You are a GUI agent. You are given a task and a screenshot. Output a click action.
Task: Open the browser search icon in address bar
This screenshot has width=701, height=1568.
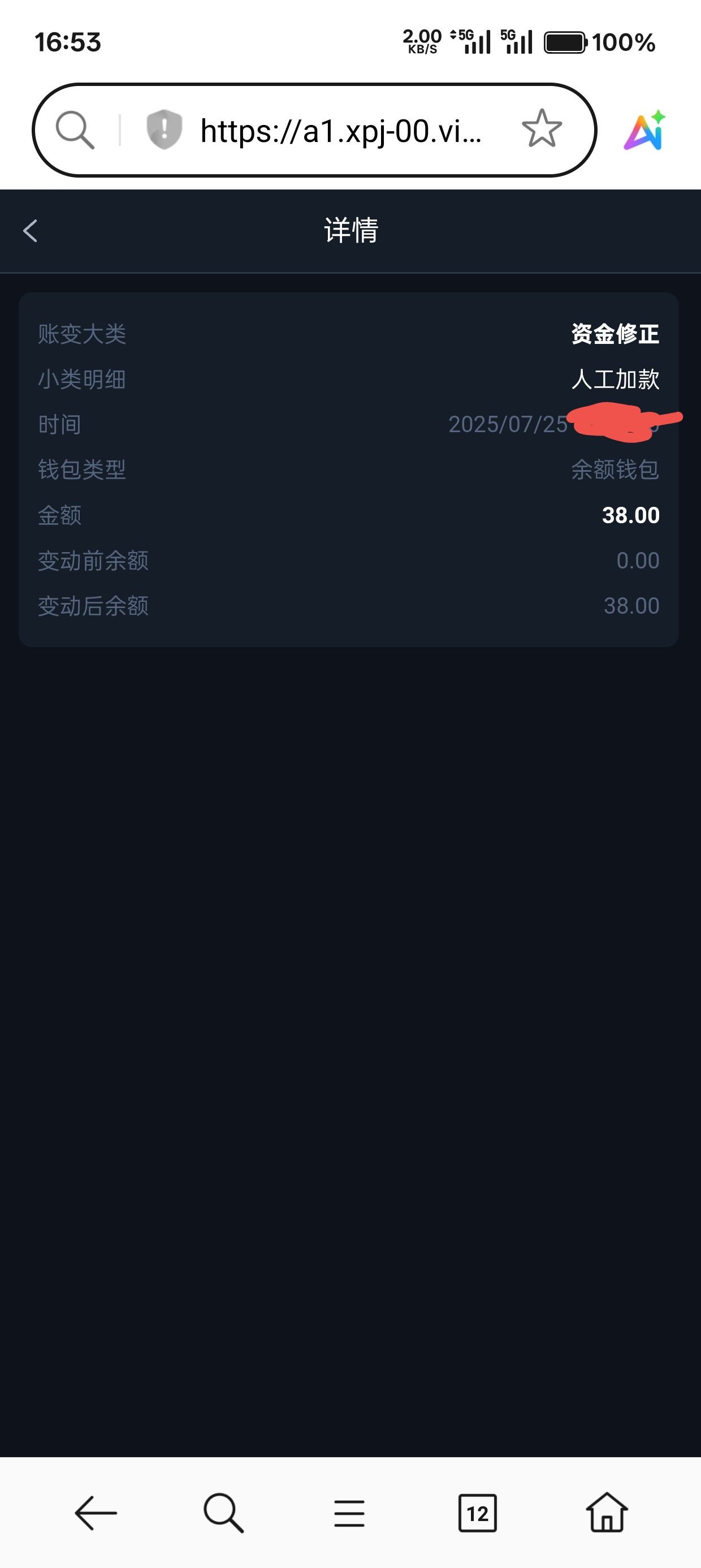coord(74,128)
